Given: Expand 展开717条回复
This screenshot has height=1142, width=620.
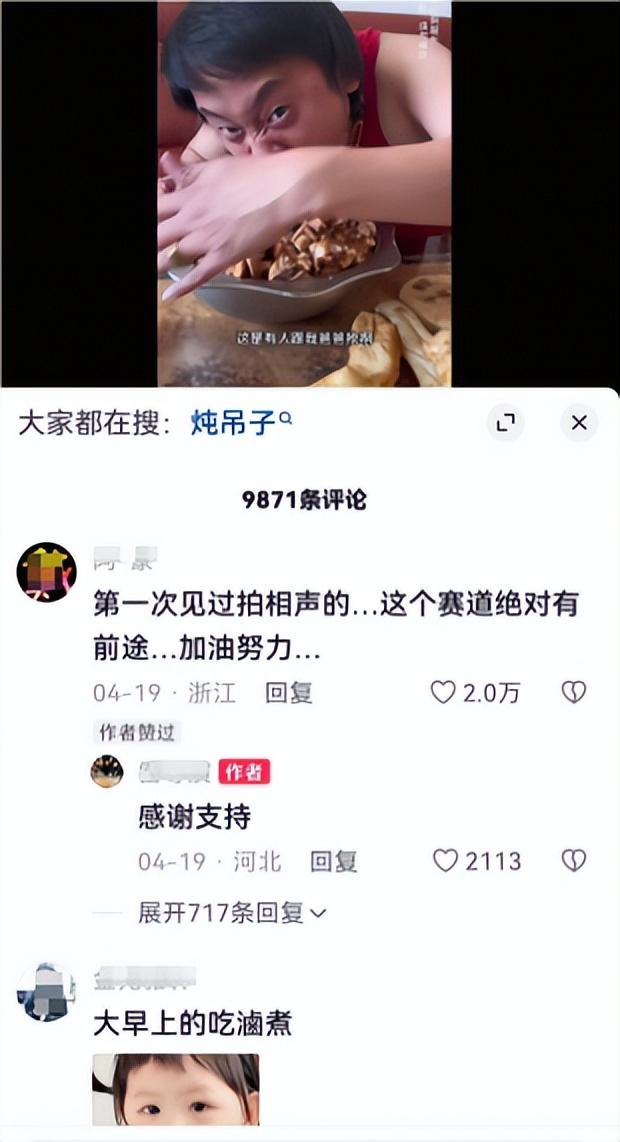Looking at the screenshot, I should tap(232, 913).
